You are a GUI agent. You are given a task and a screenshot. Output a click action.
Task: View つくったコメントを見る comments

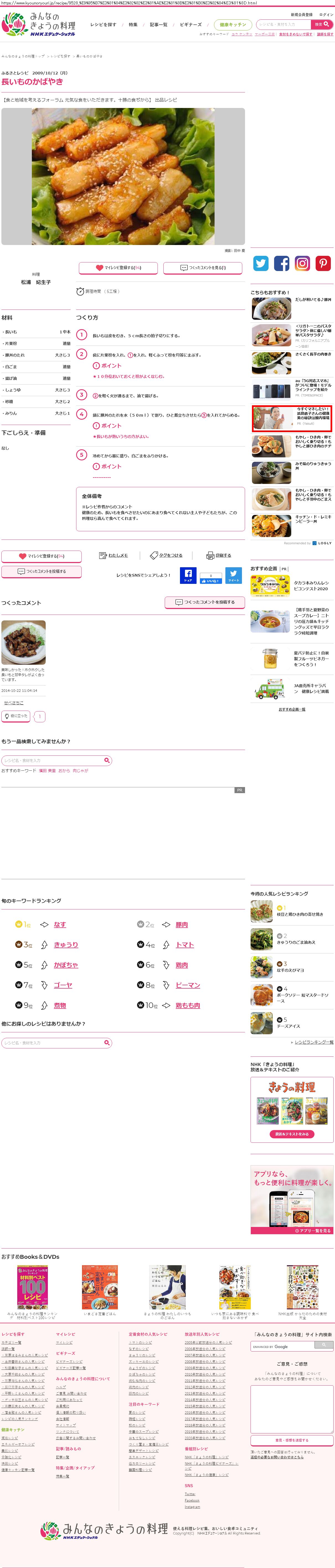203,268
